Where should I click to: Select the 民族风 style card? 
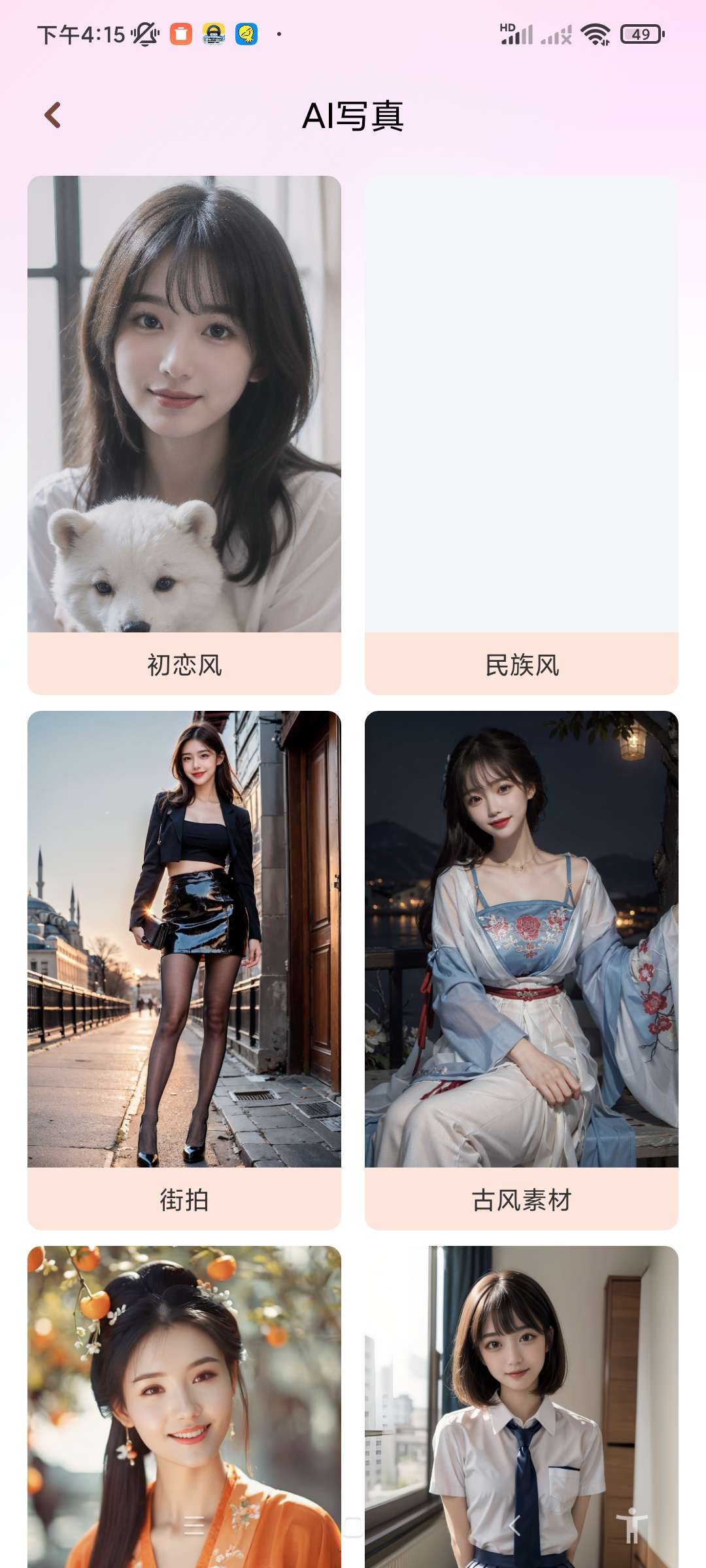click(x=521, y=434)
